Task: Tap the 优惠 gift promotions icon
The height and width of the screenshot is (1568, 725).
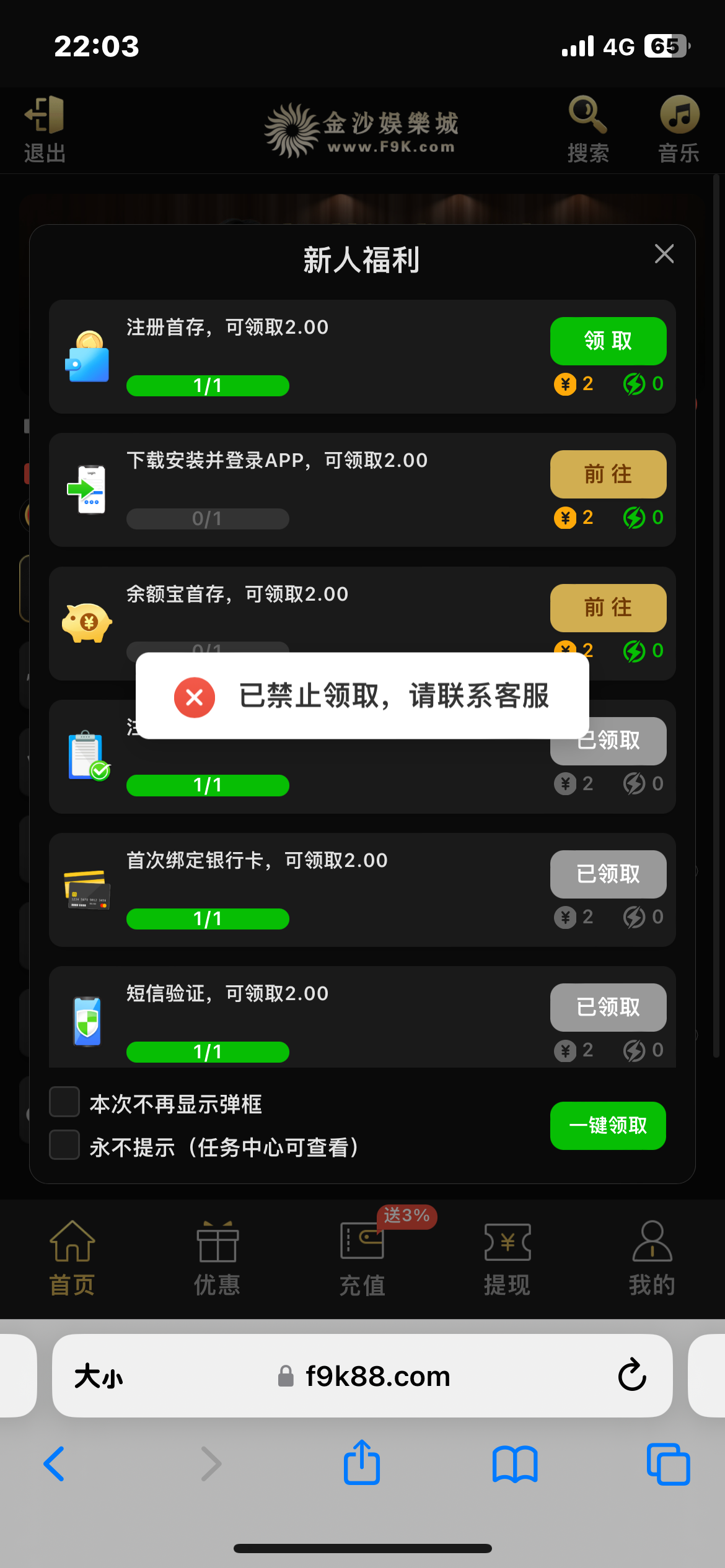Action: [217, 1257]
